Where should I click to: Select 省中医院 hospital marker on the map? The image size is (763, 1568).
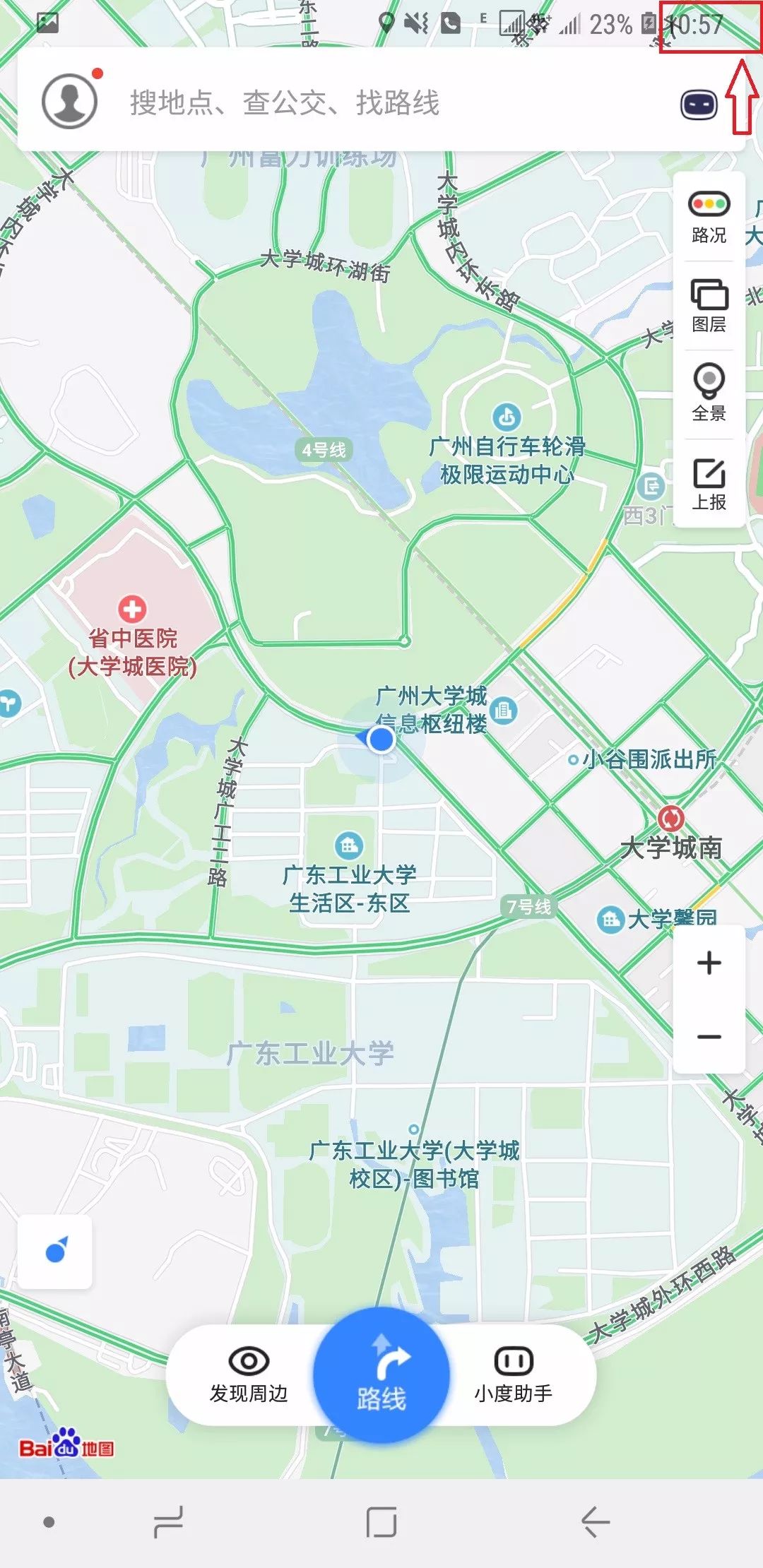click(x=132, y=609)
